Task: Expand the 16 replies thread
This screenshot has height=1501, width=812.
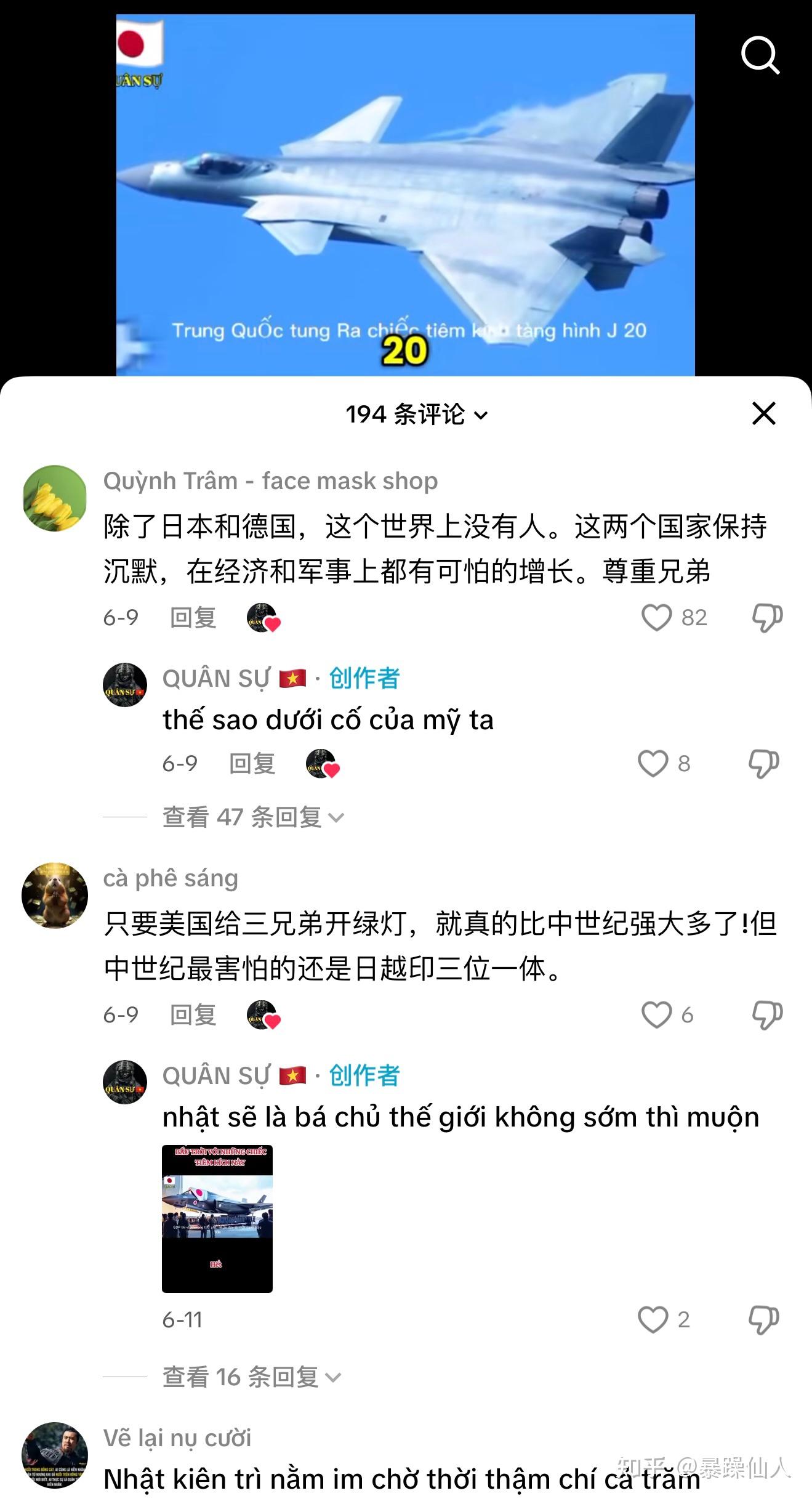Action: coord(251,1377)
